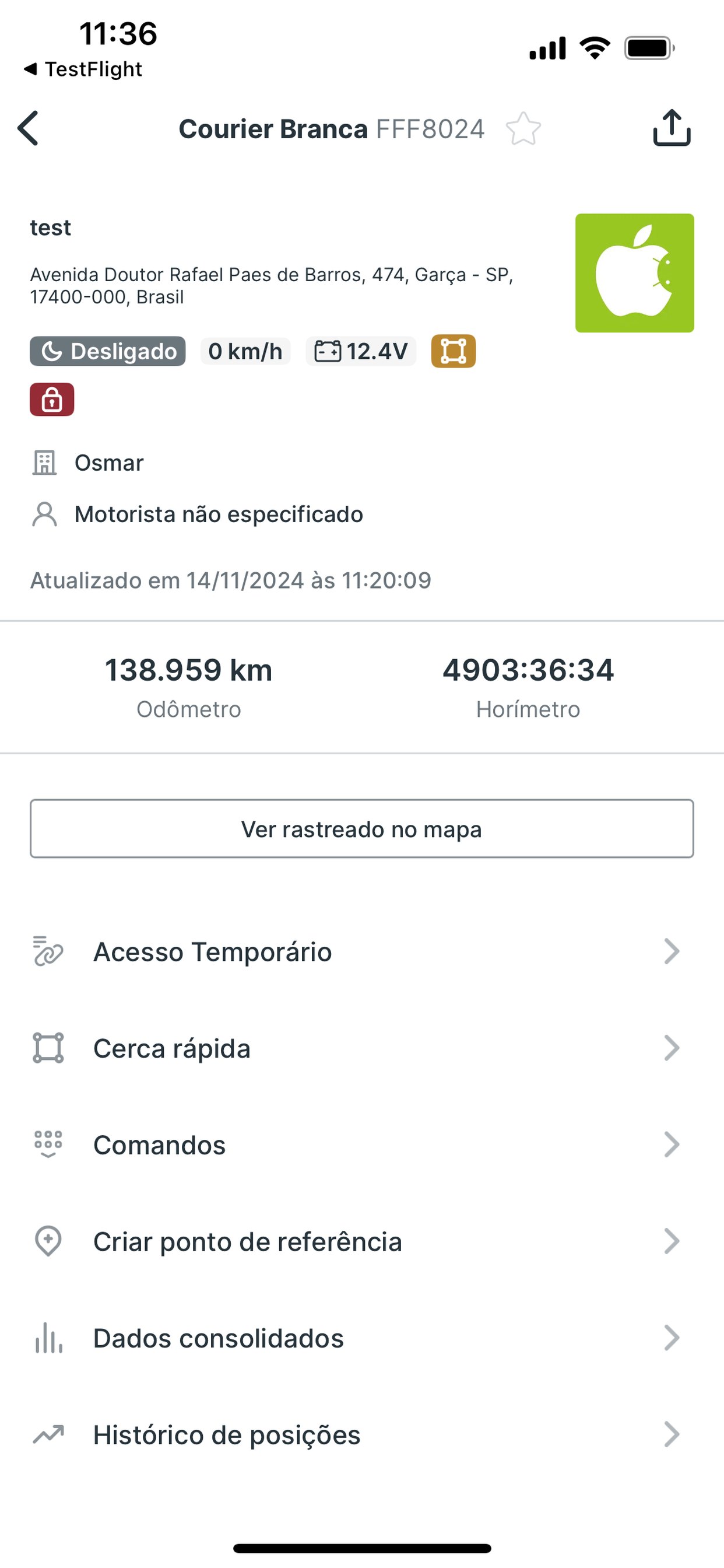Tap the share icon in the header

coord(672,128)
